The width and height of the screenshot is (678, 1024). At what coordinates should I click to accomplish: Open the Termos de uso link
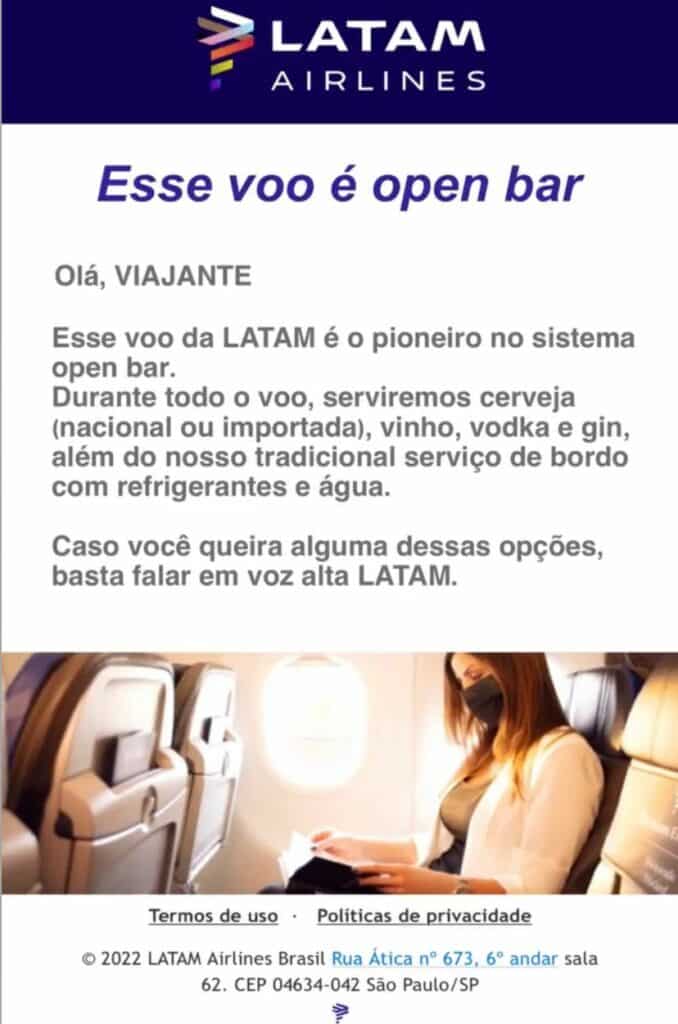pos(213,915)
